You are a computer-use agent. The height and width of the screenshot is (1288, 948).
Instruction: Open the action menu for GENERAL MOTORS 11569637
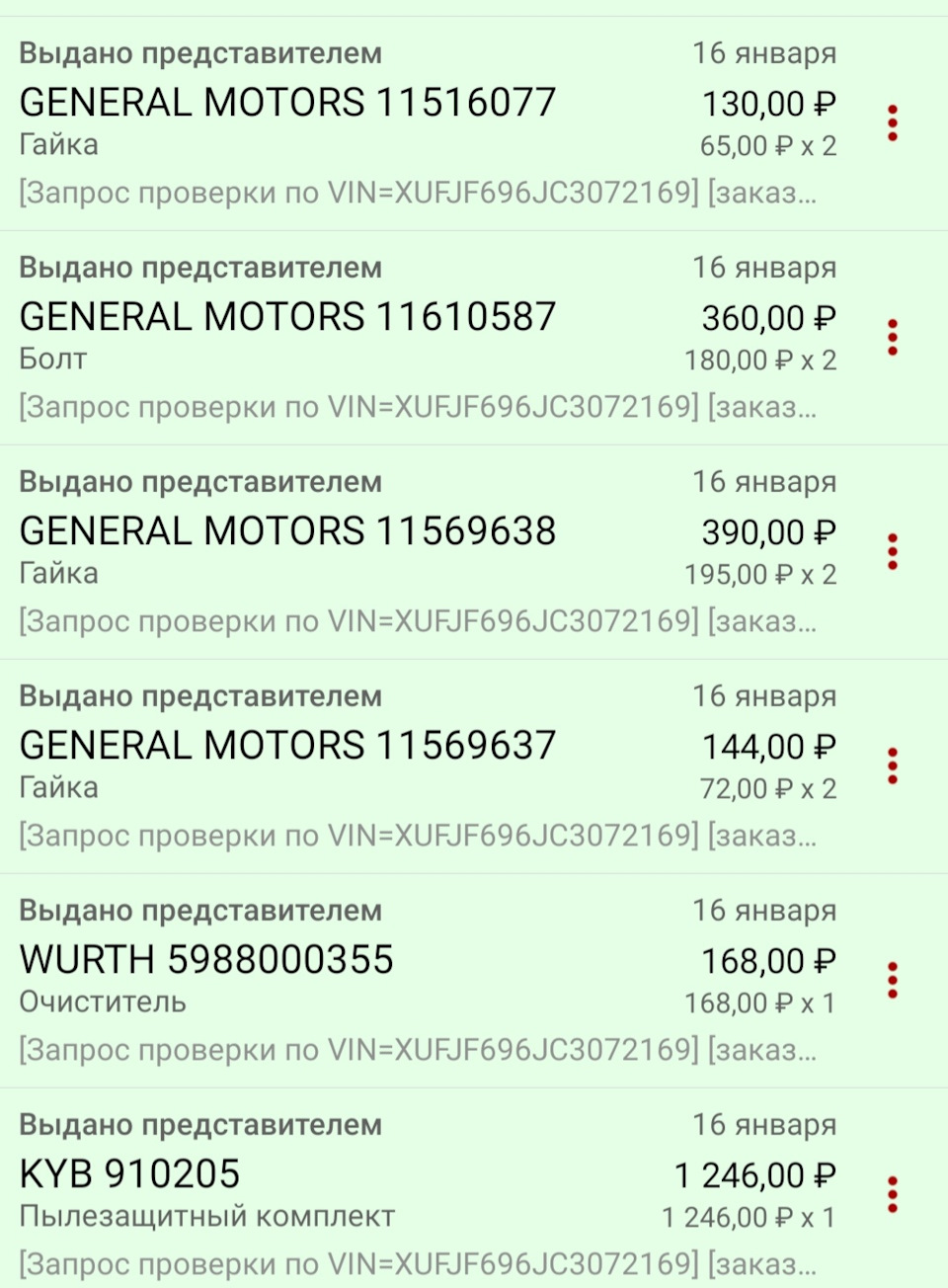[892, 764]
